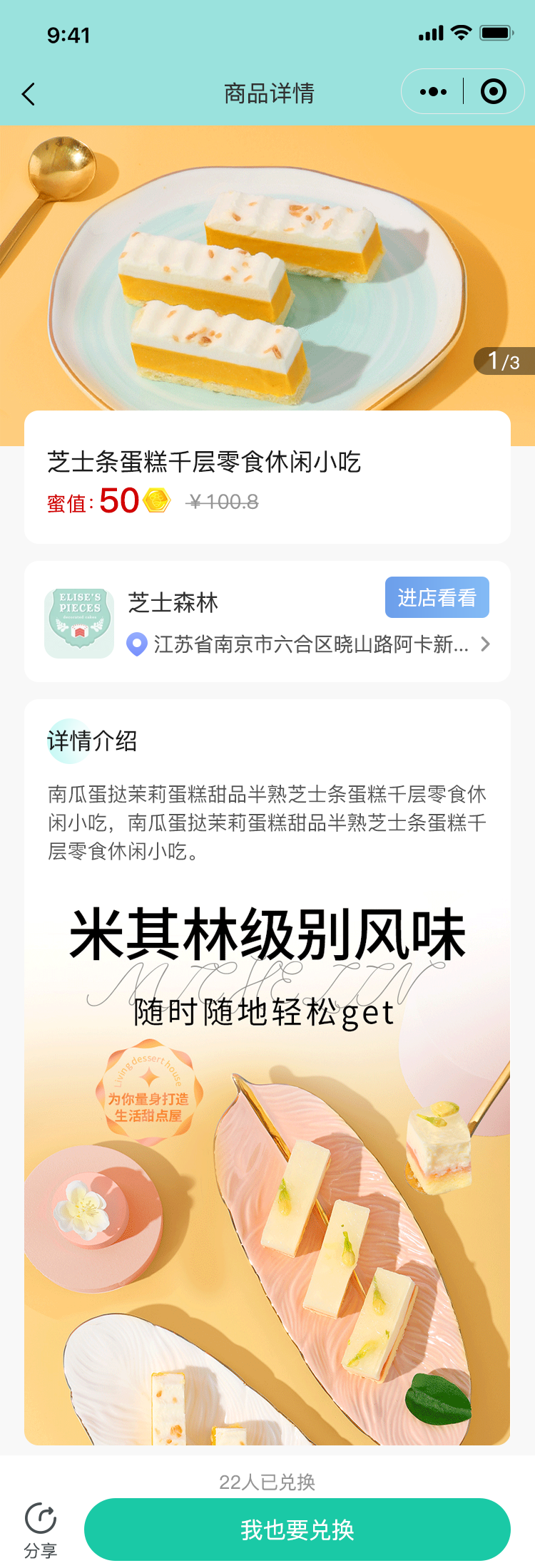Image resolution: width=535 pixels, height=1568 pixels.
Task: Close the mini program via circle icon
Action: tap(494, 92)
